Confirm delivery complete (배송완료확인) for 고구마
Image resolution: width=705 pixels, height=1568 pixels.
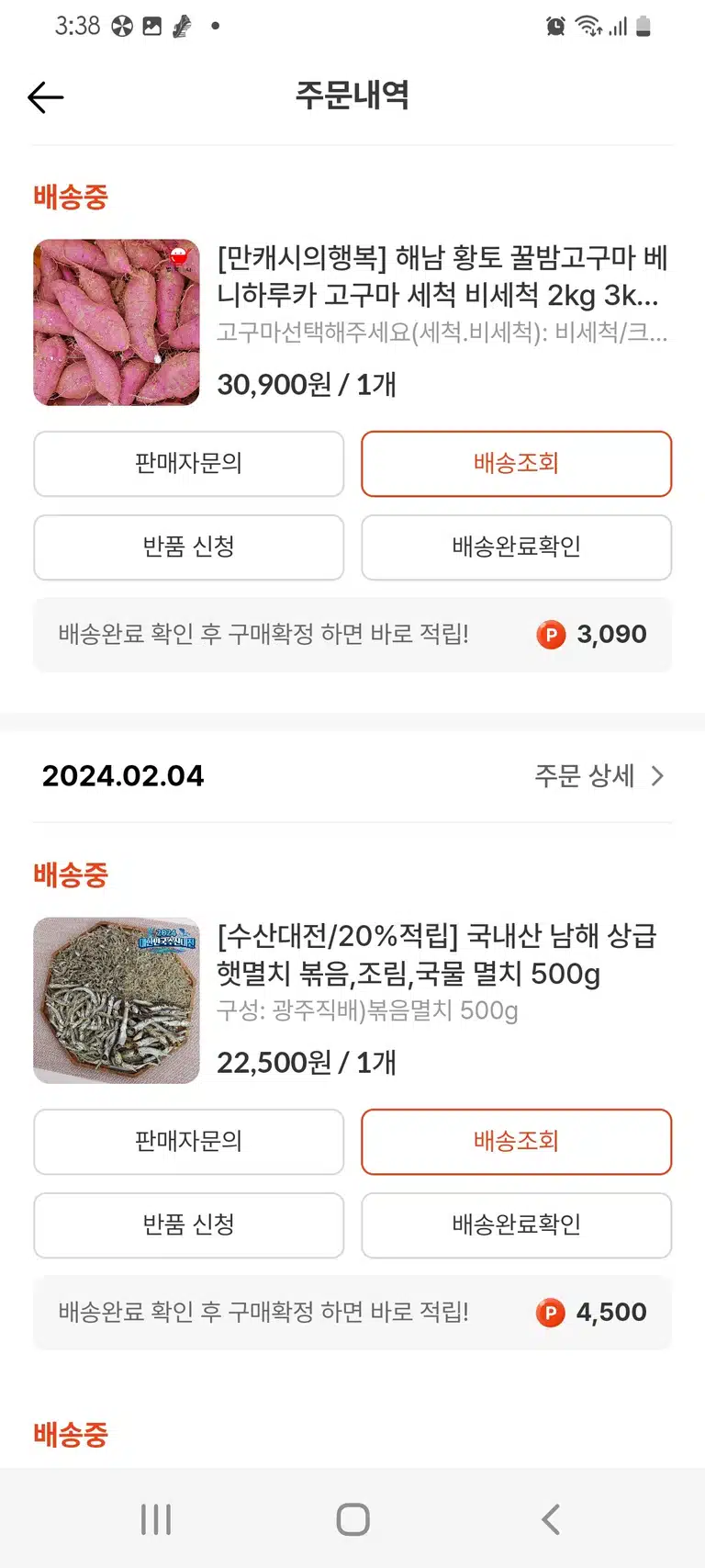tap(517, 547)
